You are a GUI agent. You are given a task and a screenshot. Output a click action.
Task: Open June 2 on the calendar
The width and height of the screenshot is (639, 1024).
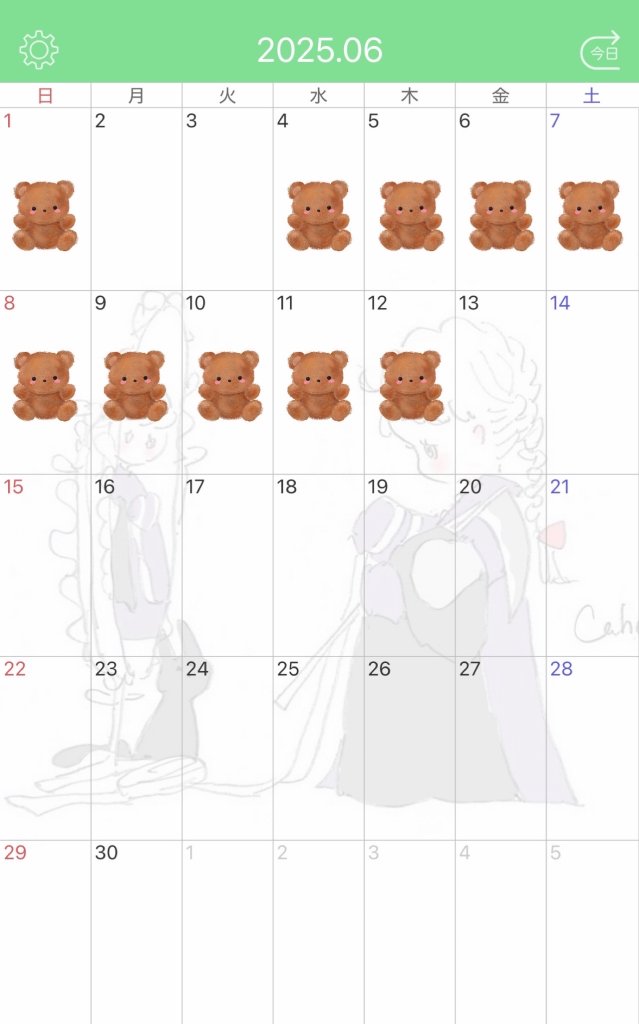[136, 200]
